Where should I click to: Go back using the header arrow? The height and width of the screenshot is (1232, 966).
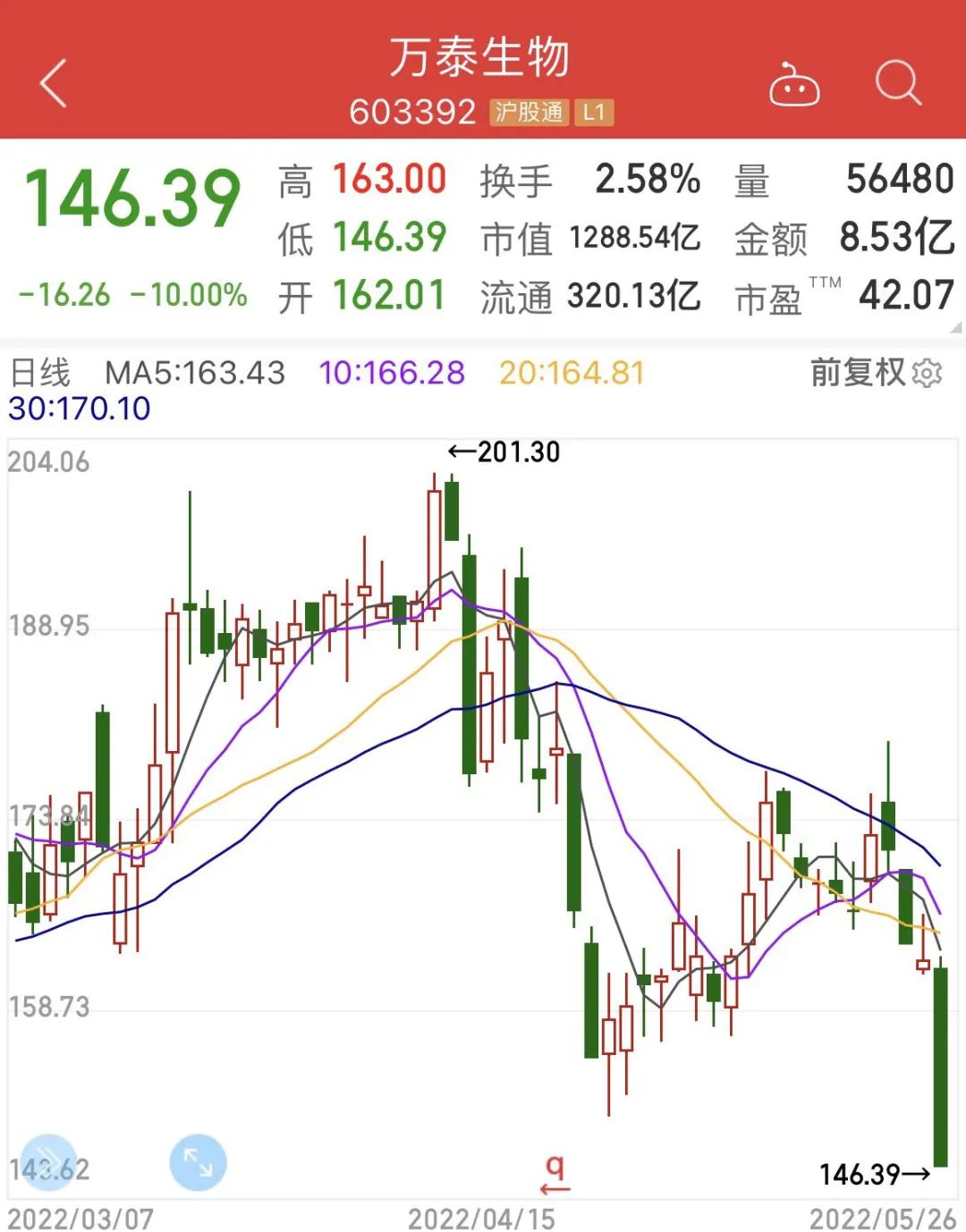55,84
